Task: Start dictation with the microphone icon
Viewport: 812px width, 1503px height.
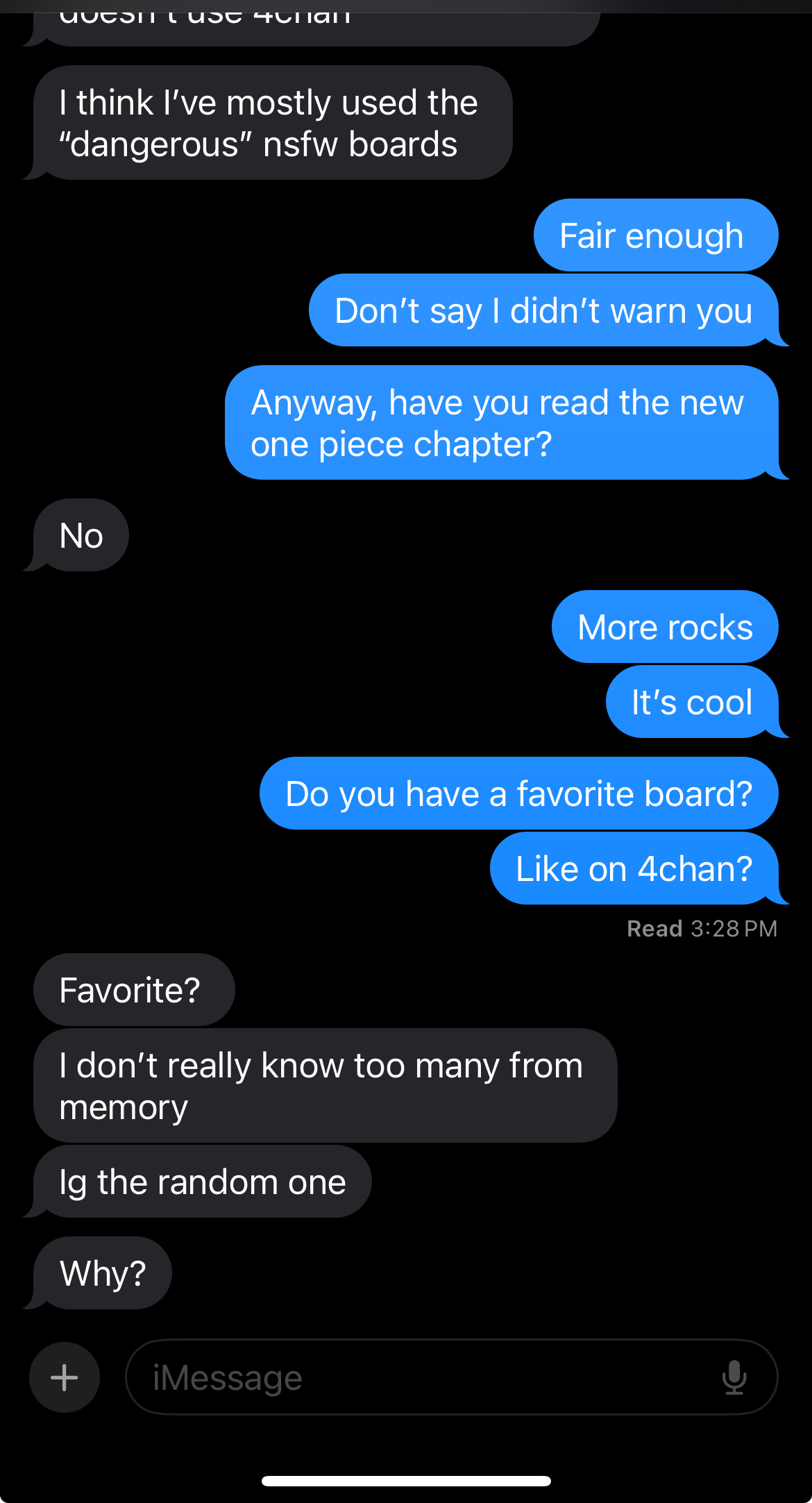Action: pos(734,1377)
